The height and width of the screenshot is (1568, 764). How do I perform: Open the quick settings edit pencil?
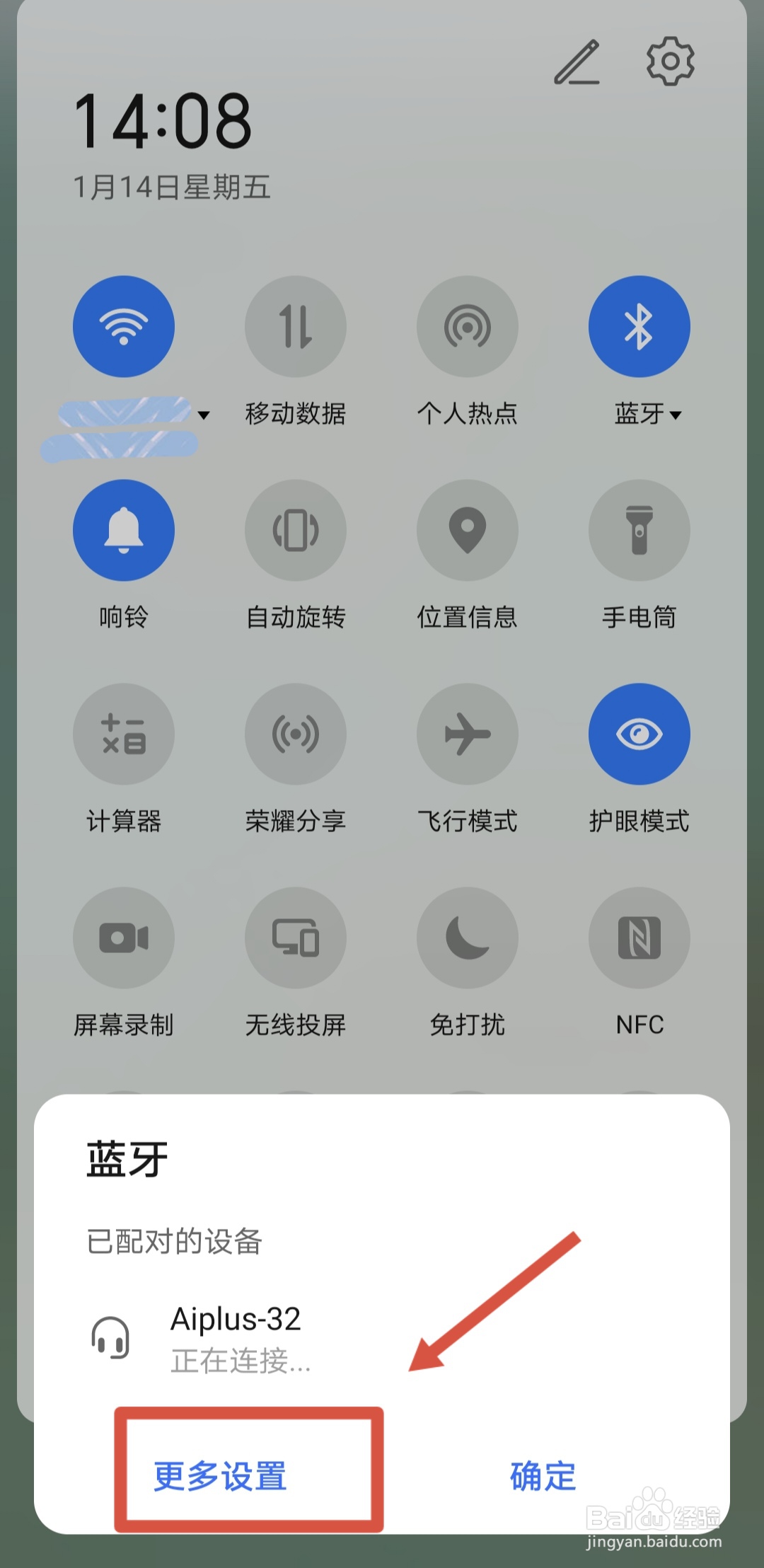579,60
